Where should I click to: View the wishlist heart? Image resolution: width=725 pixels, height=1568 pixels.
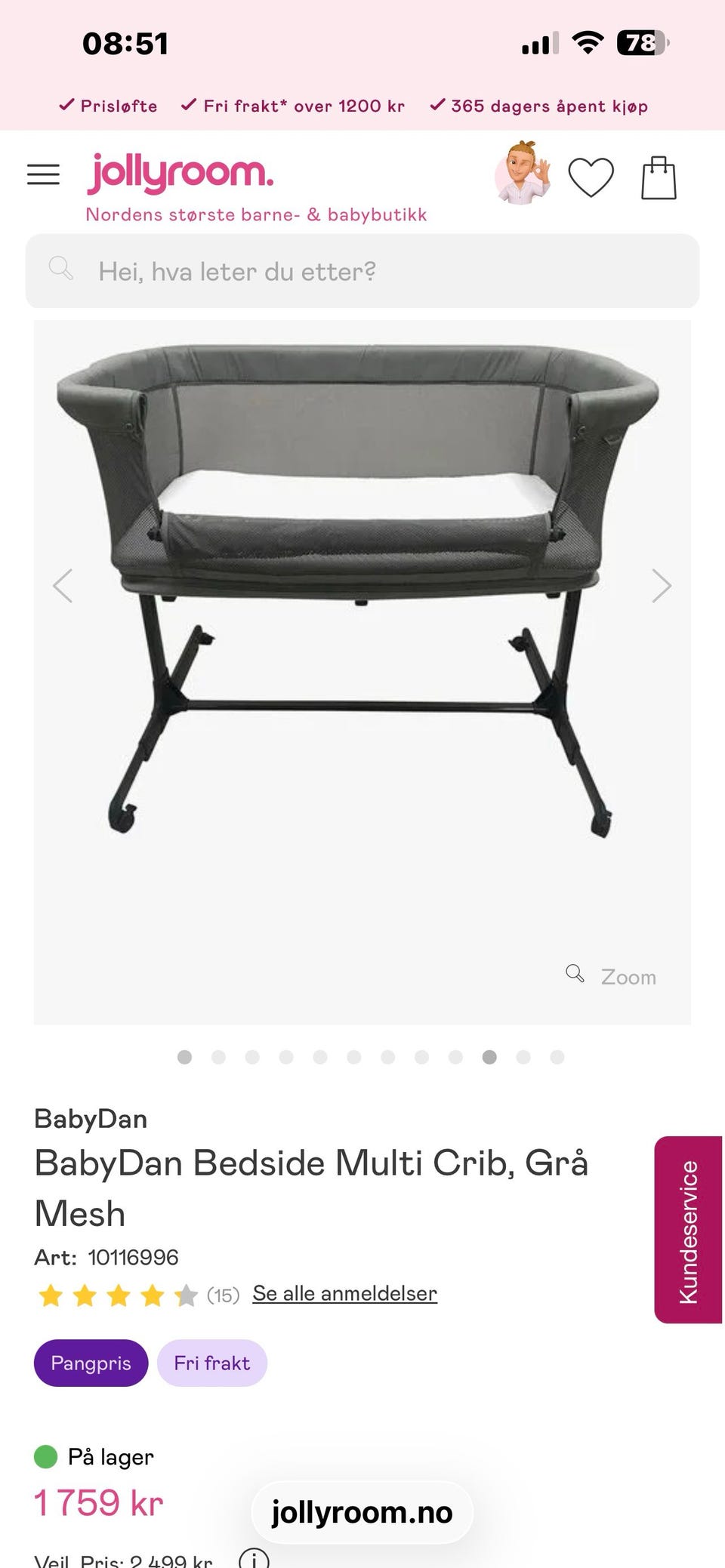coord(591,177)
